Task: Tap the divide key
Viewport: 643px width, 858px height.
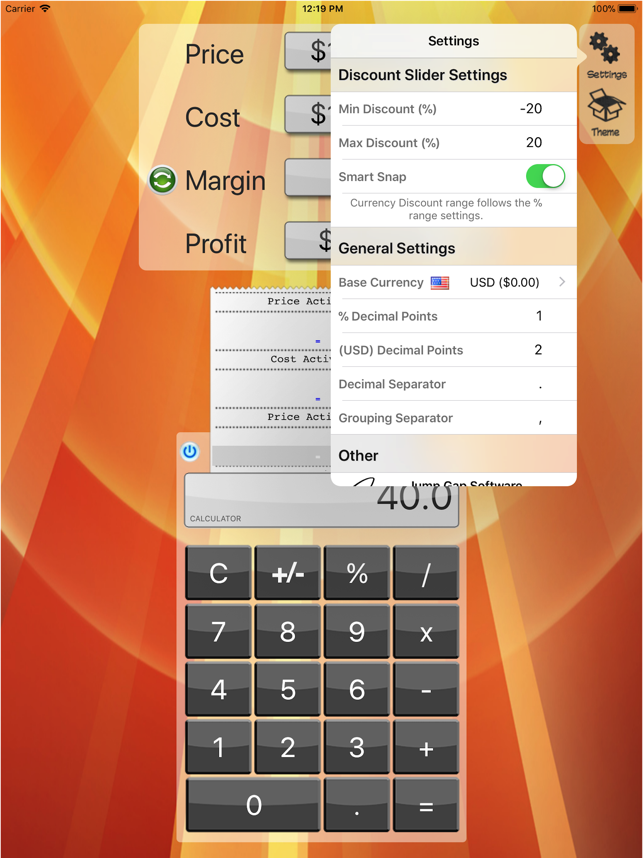Action: point(426,573)
